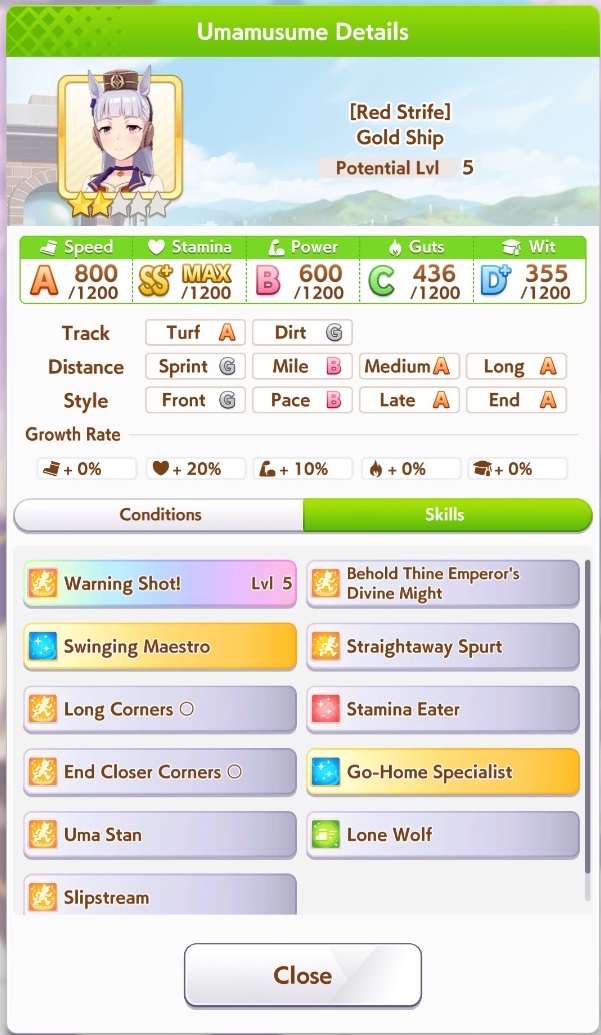
Task: Select the Skills tab
Action: coord(446,515)
